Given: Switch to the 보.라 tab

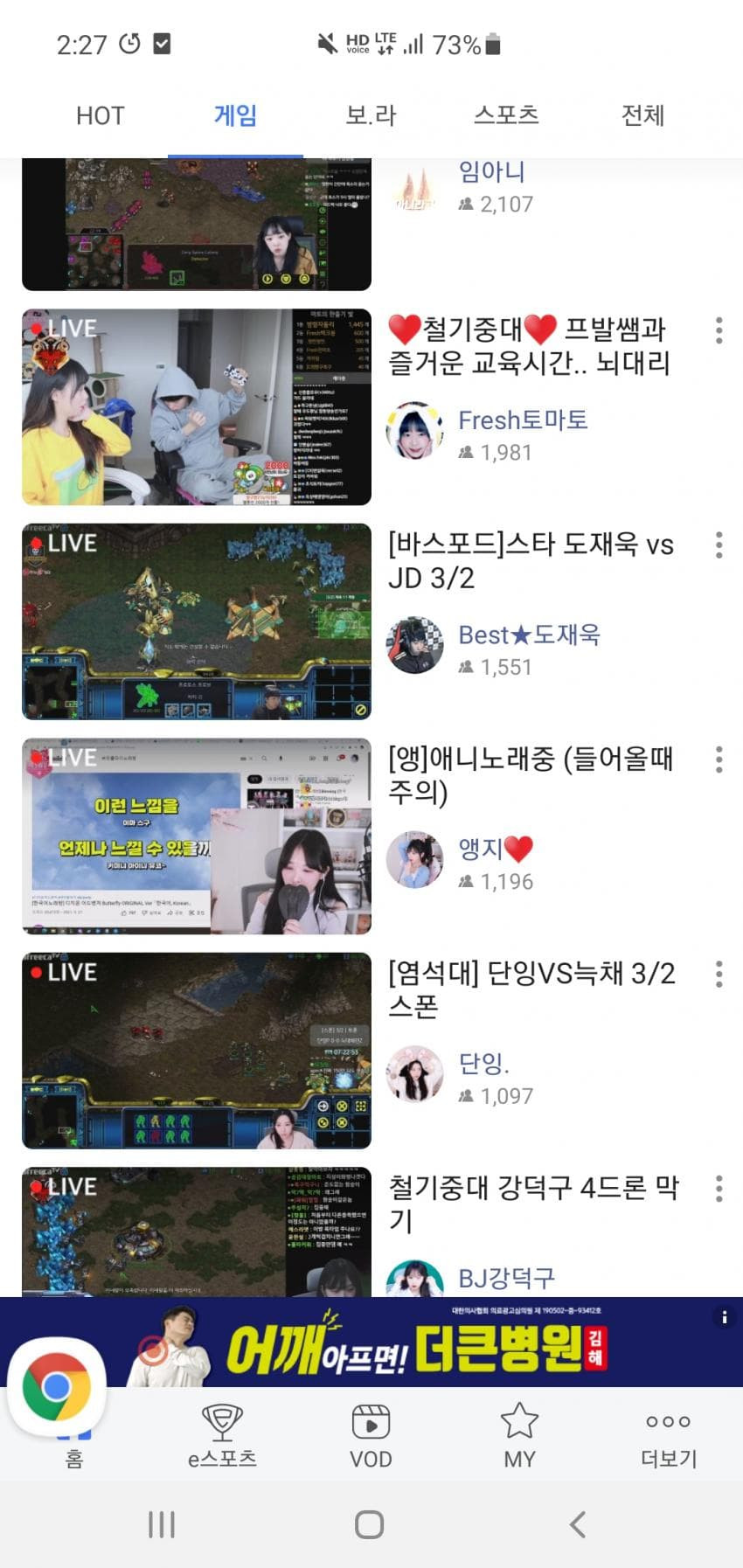Looking at the screenshot, I should click(371, 115).
